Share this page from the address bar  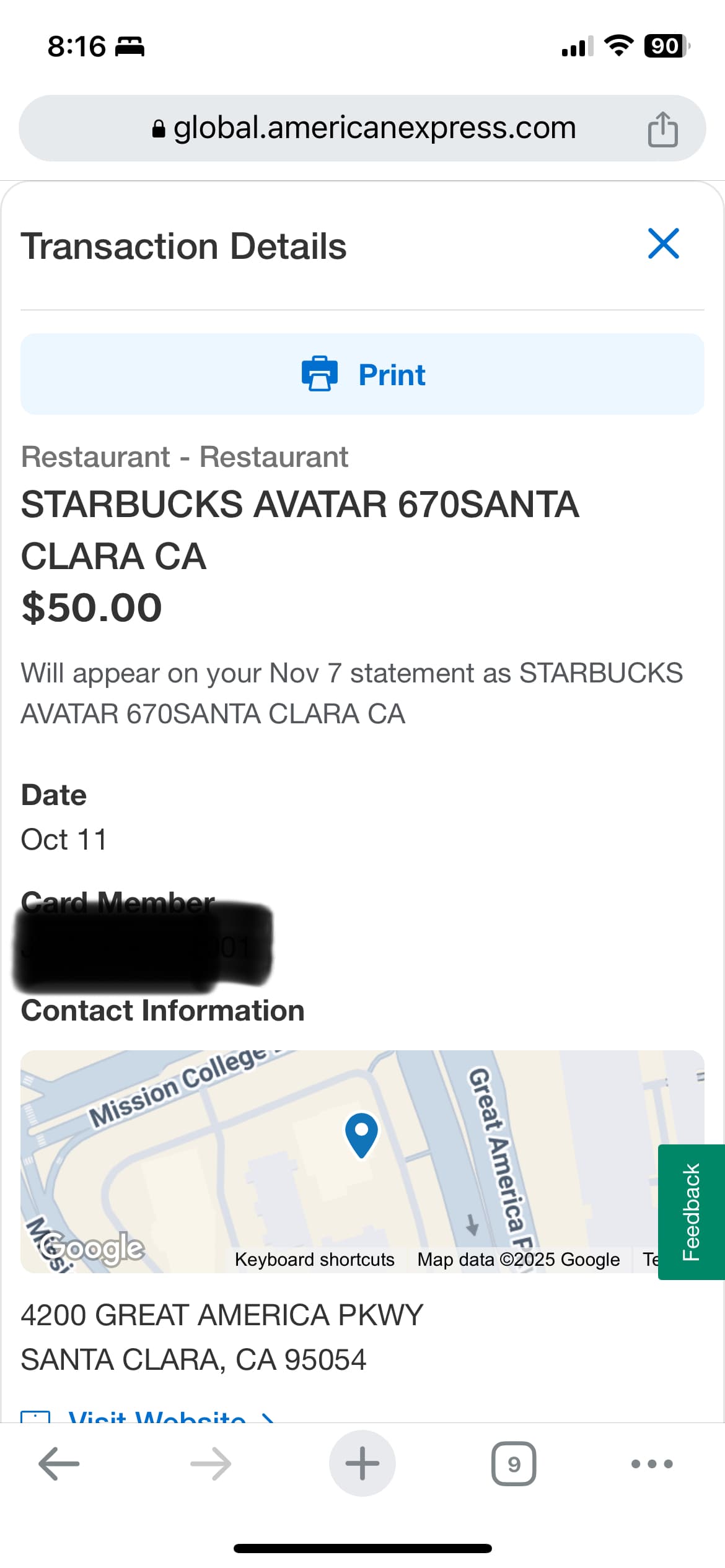tap(662, 129)
